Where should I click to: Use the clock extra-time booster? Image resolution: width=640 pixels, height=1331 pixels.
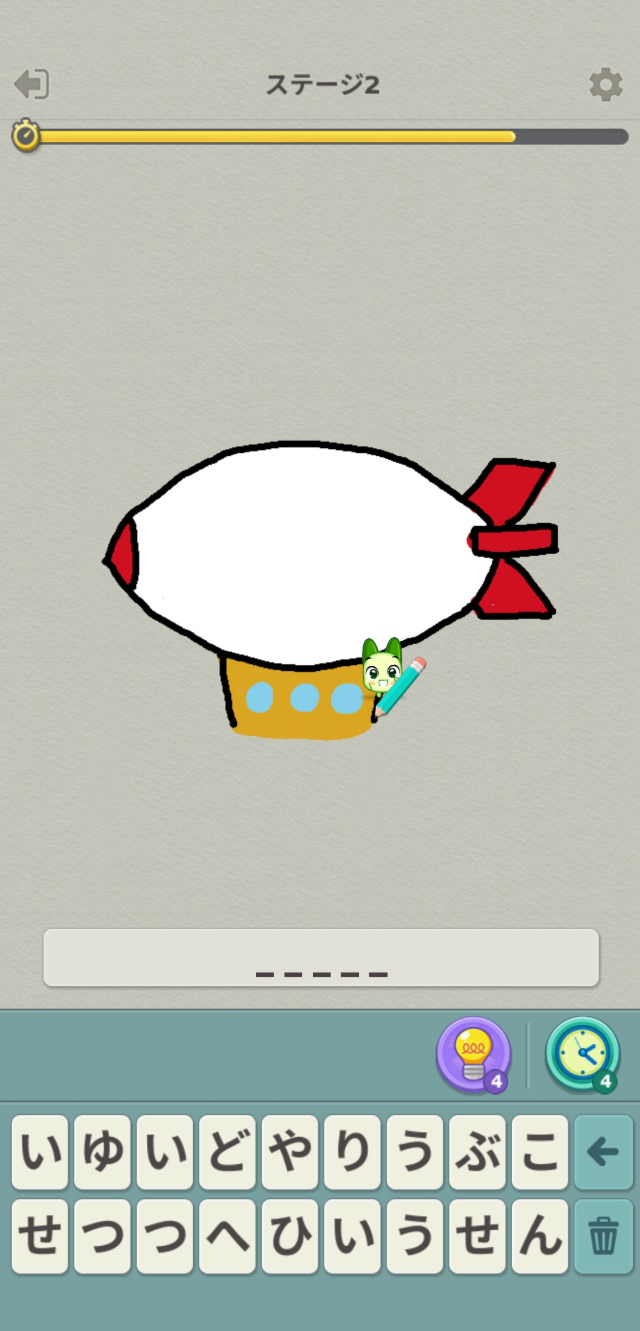click(582, 1053)
